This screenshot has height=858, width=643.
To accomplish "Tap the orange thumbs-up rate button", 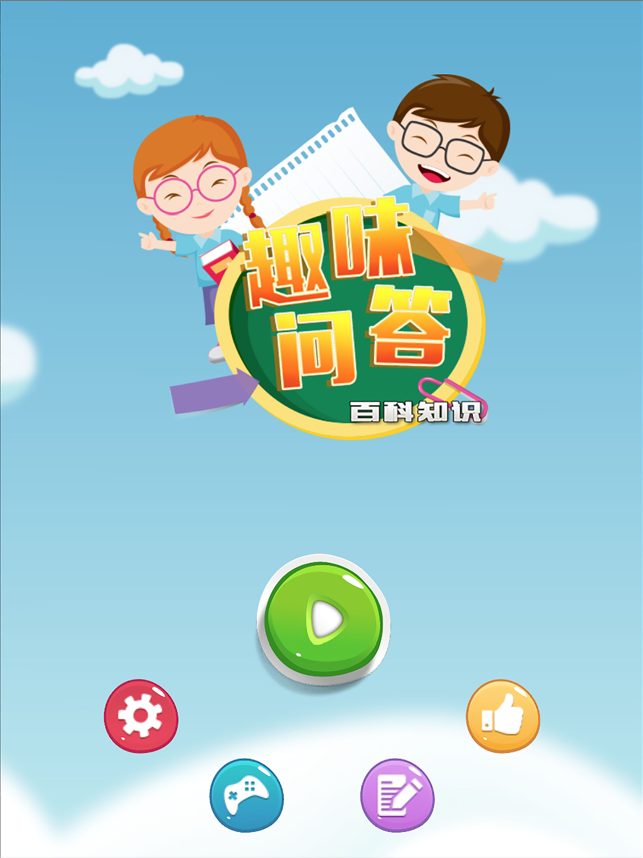I will (x=503, y=716).
